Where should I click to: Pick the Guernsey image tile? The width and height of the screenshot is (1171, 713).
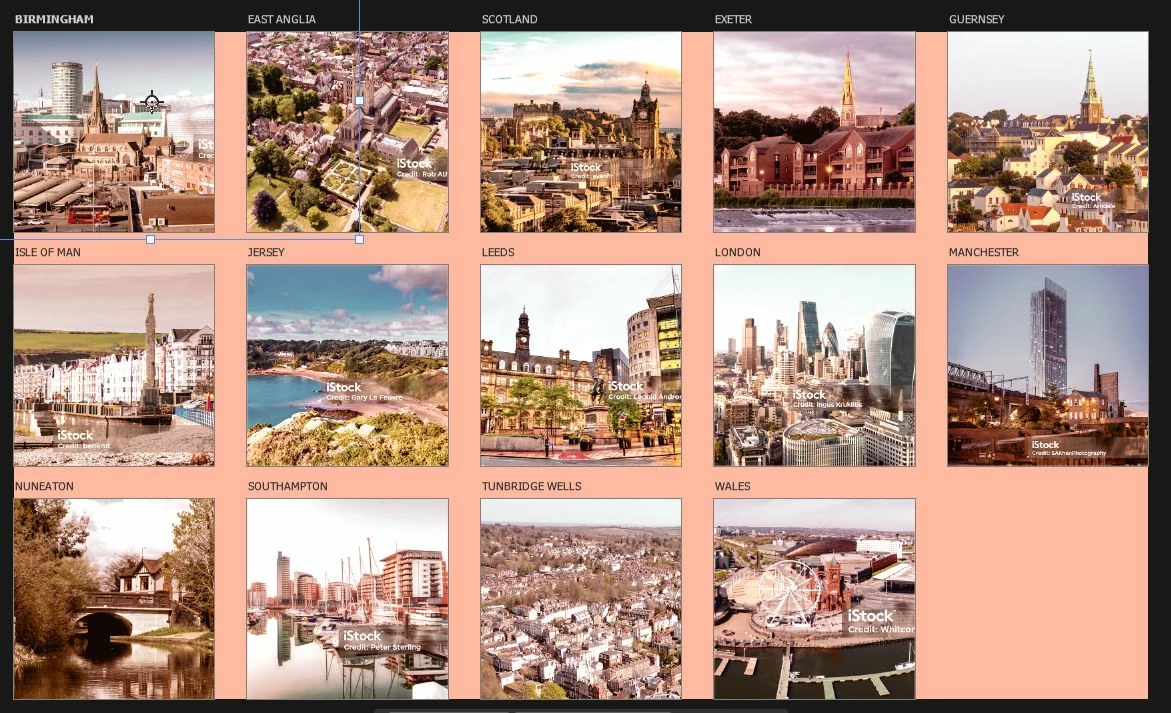tap(1047, 131)
